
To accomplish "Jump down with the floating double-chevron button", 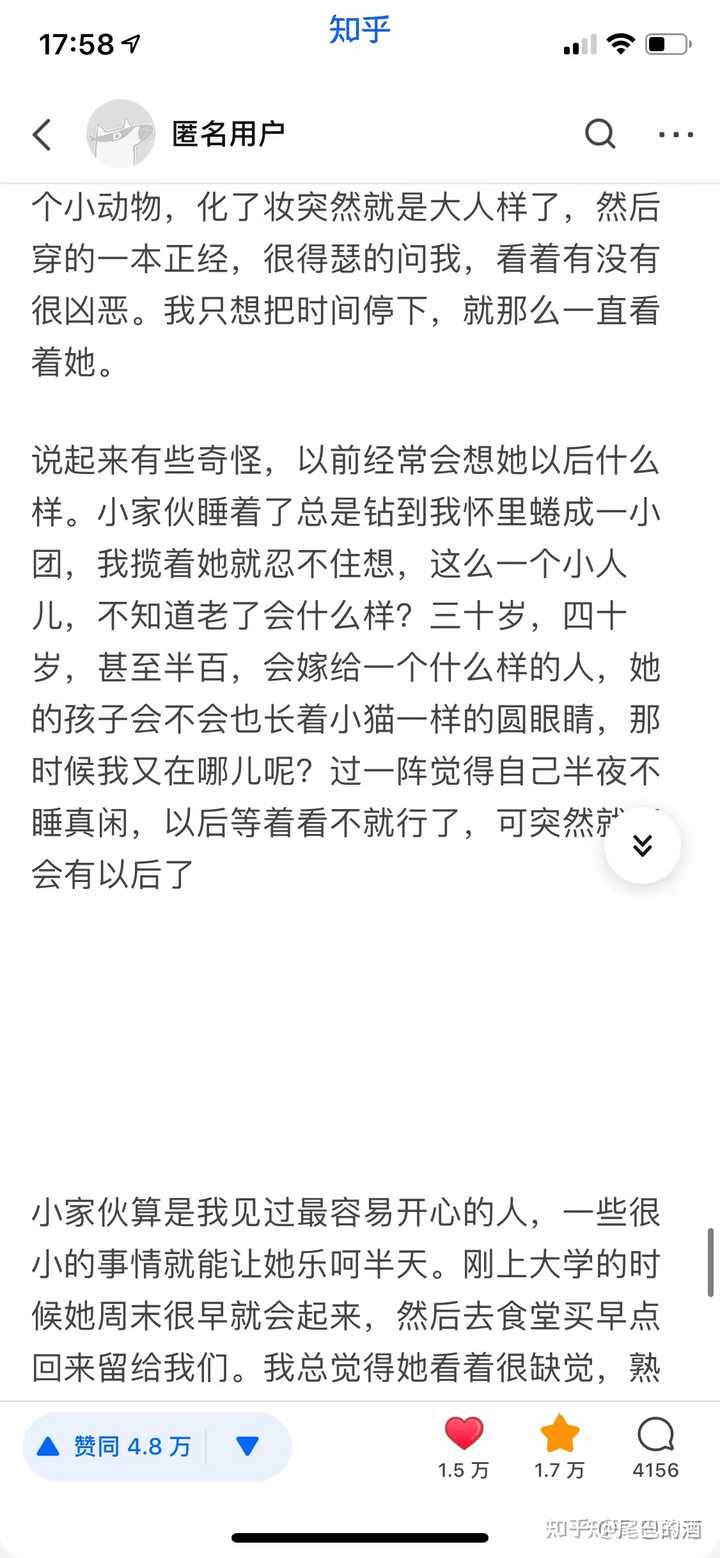I will pos(643,845).
